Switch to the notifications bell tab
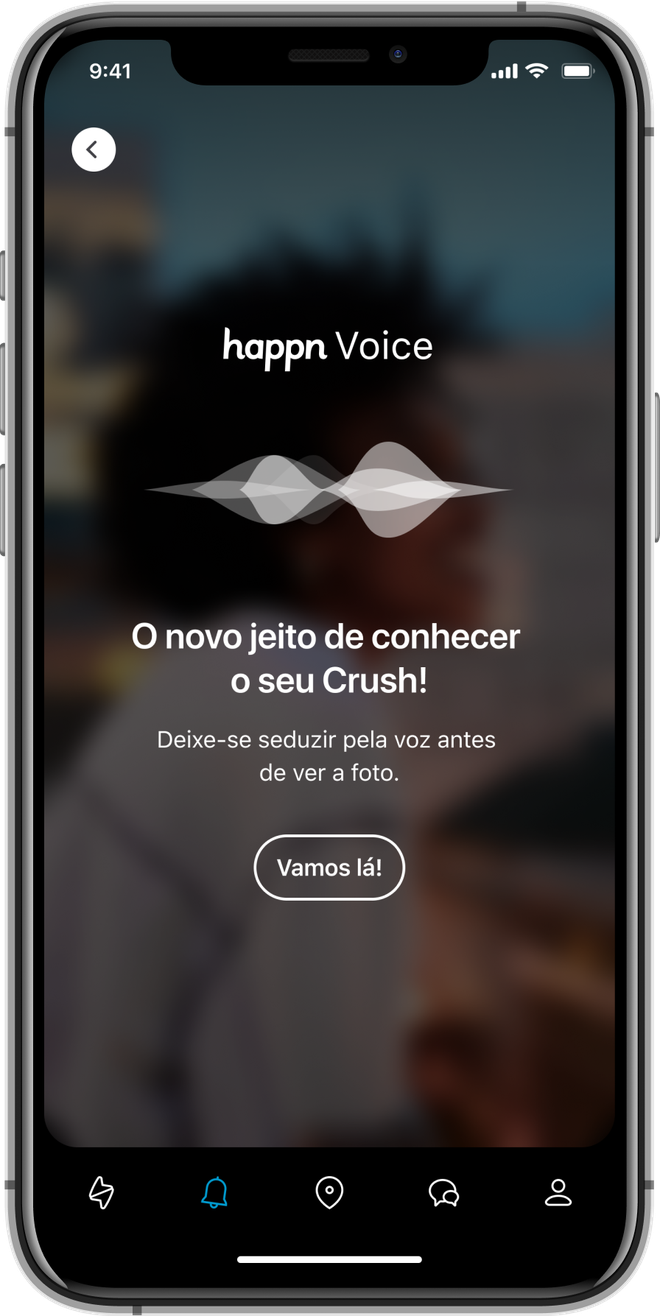 [215, 1192]
